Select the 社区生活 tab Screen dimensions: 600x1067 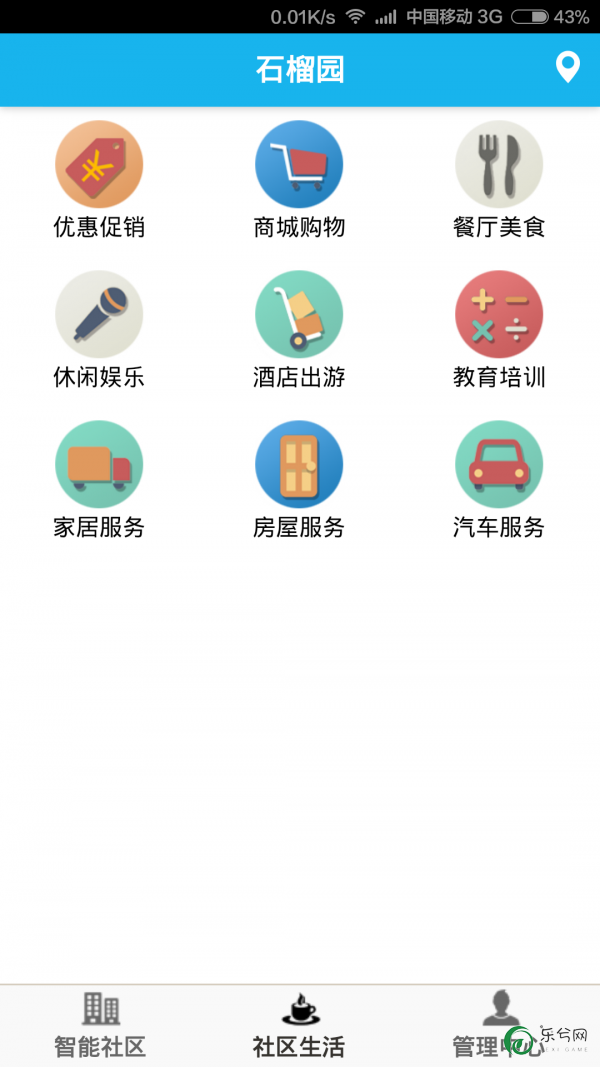click(299, 1025)
